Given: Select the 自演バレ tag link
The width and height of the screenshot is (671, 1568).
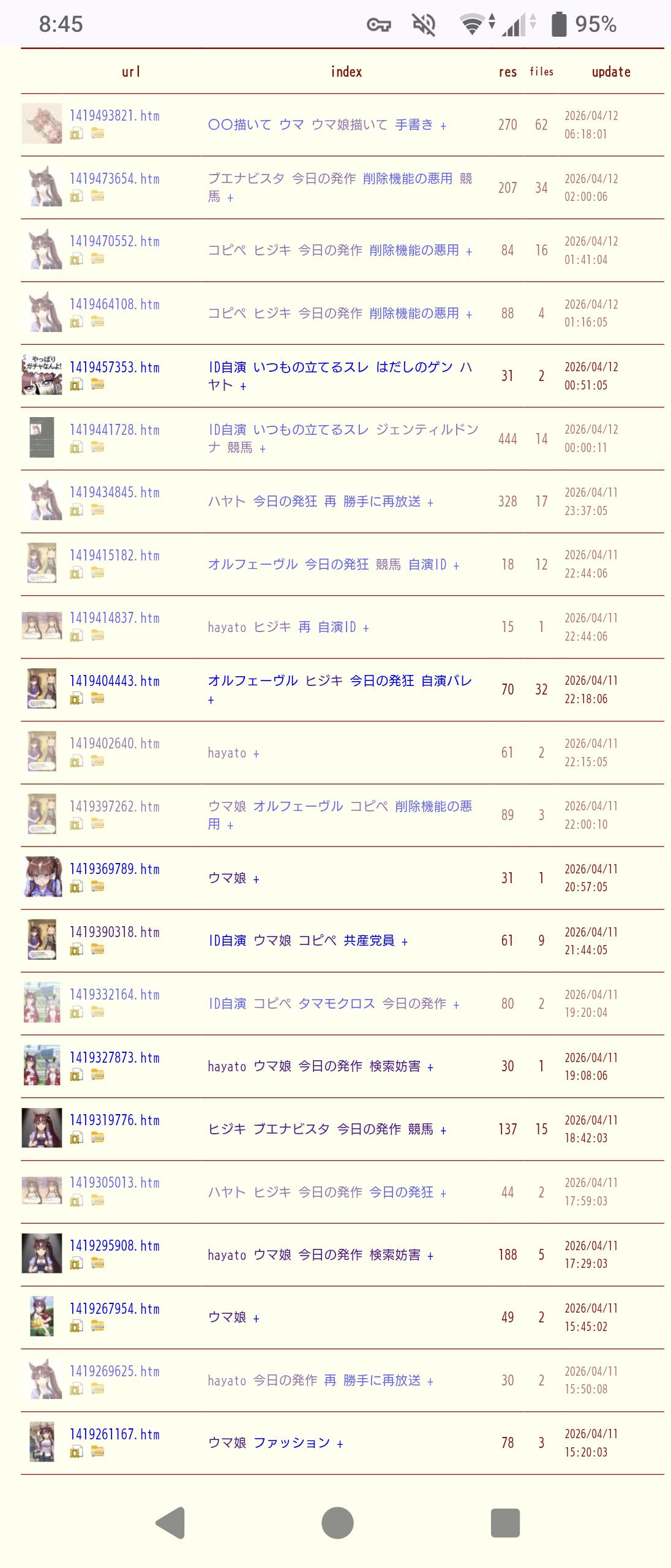Looking at the screenshot, I should pyautogui.click(x=446, y=681).
